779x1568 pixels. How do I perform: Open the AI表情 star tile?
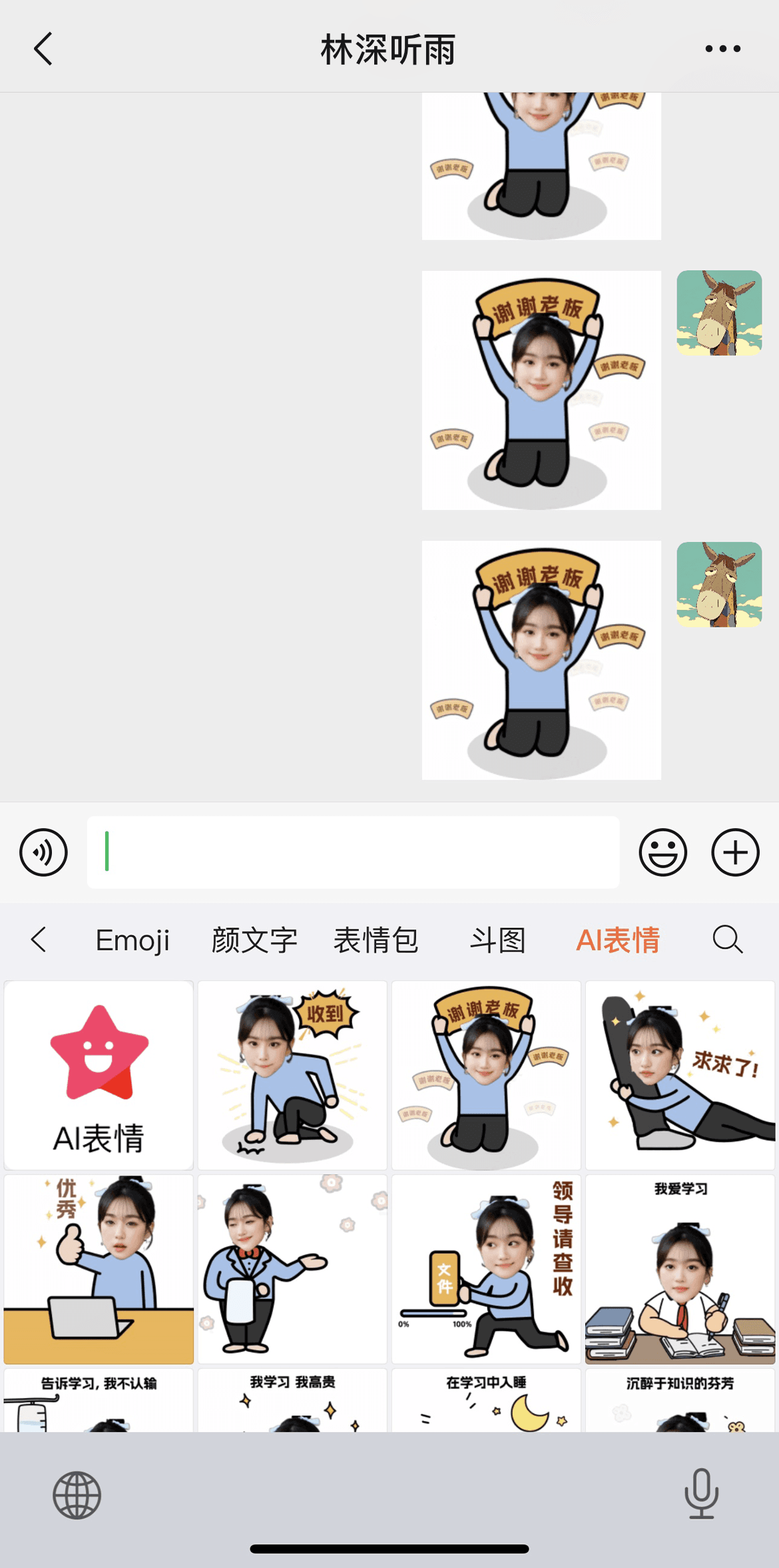(x=99, y=1075)
